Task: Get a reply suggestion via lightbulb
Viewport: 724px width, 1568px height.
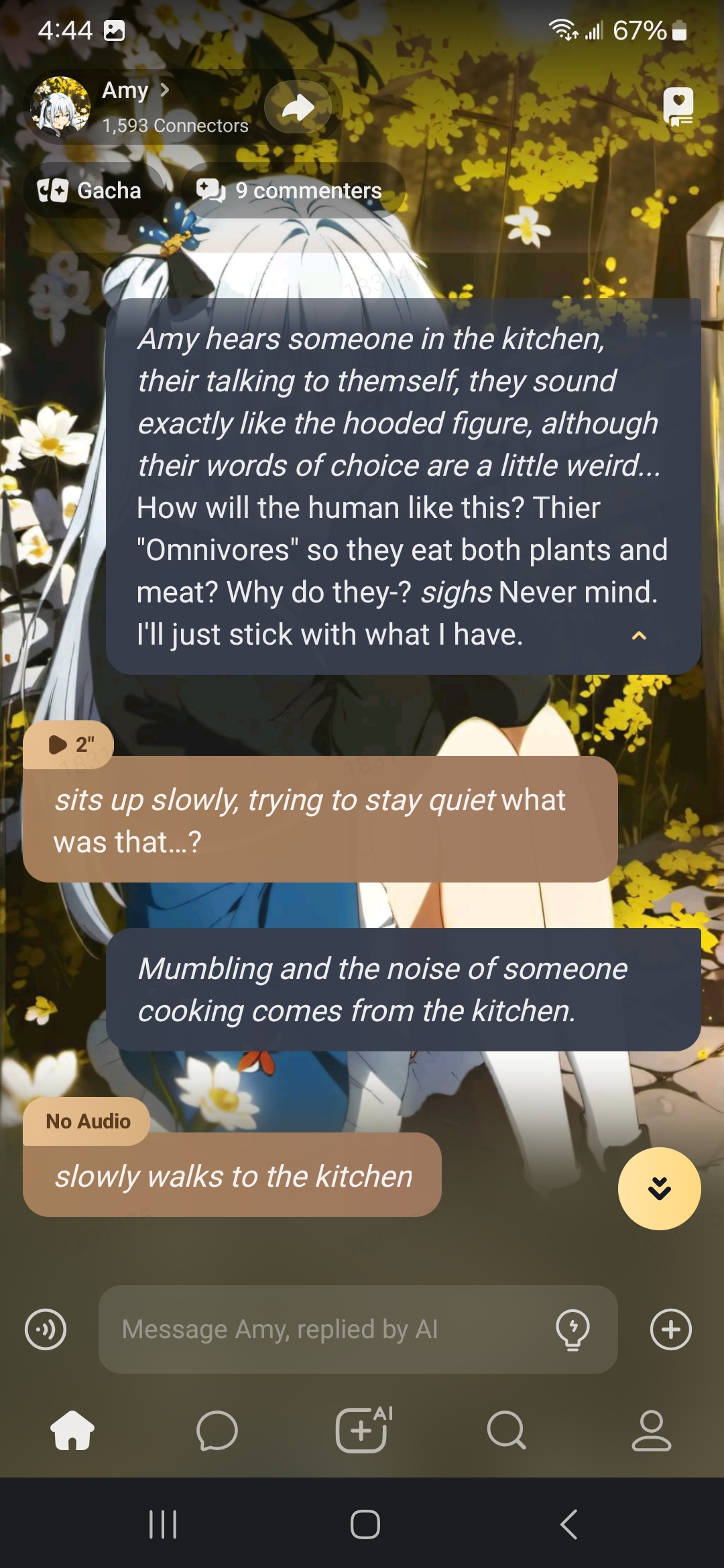Action: pyautogui.click(x=573, y=1329)
